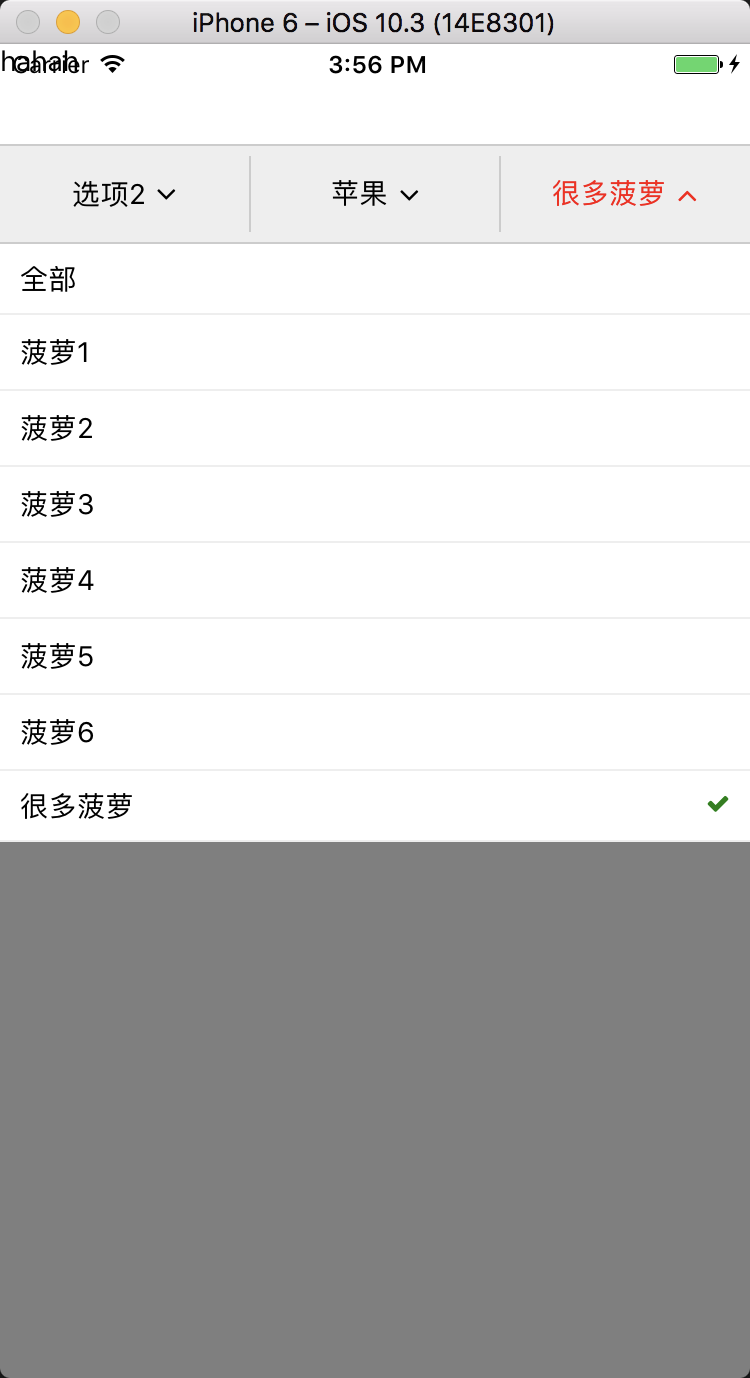Dismiss the dropdown via gray overlay

[x=374, y=1100]
